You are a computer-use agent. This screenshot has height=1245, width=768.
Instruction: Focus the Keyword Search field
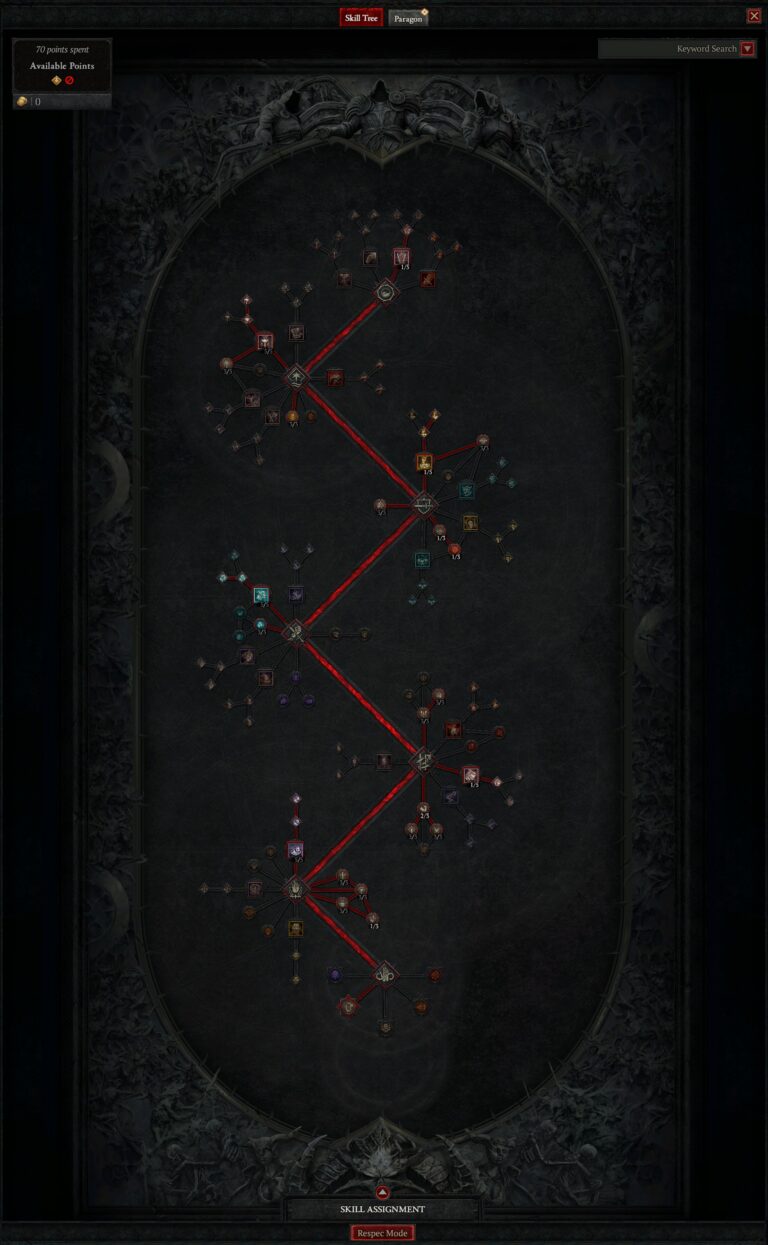point(668,49)
